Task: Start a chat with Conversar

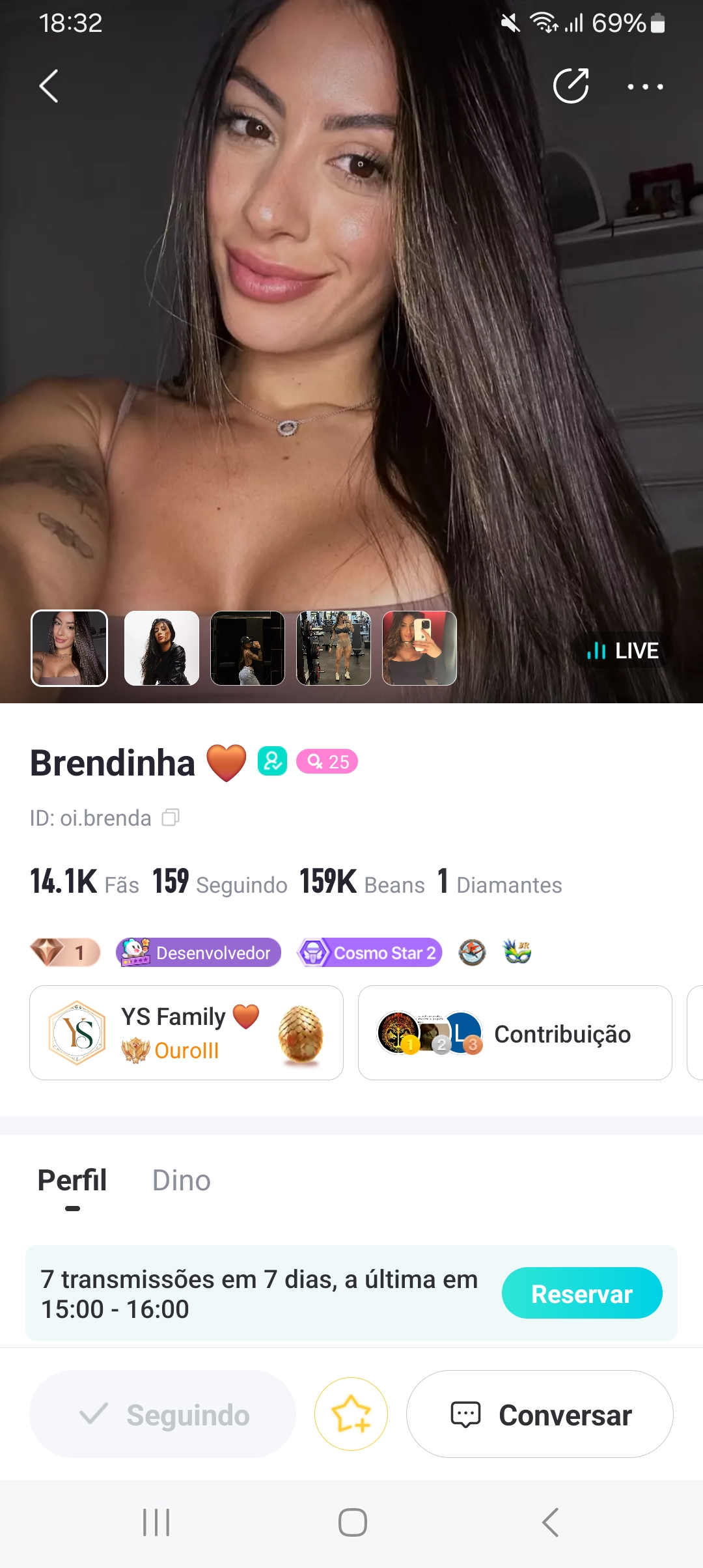Action: (x=540, y=1414)
